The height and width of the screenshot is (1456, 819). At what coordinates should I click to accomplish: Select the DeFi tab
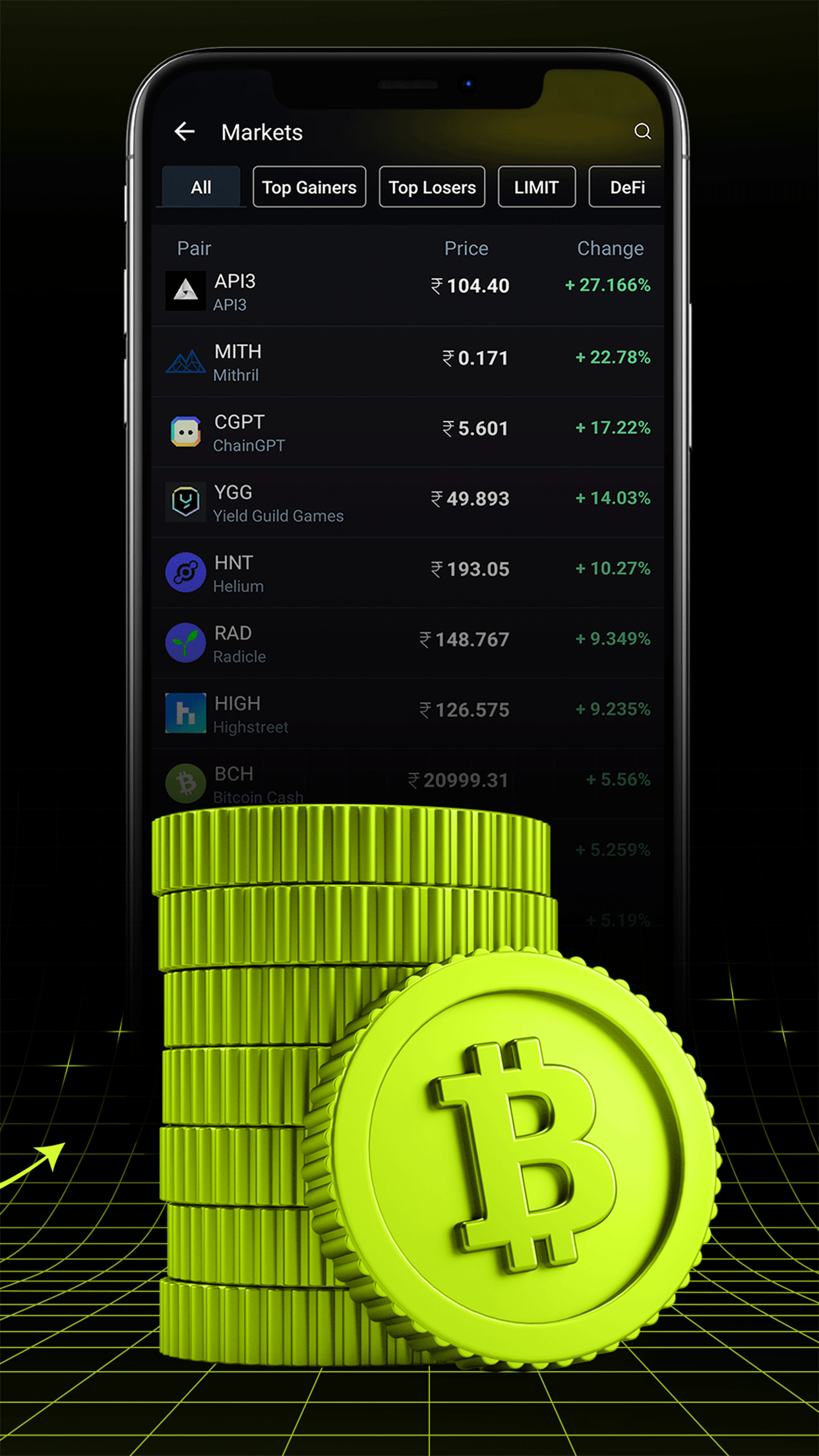[626, 187]
